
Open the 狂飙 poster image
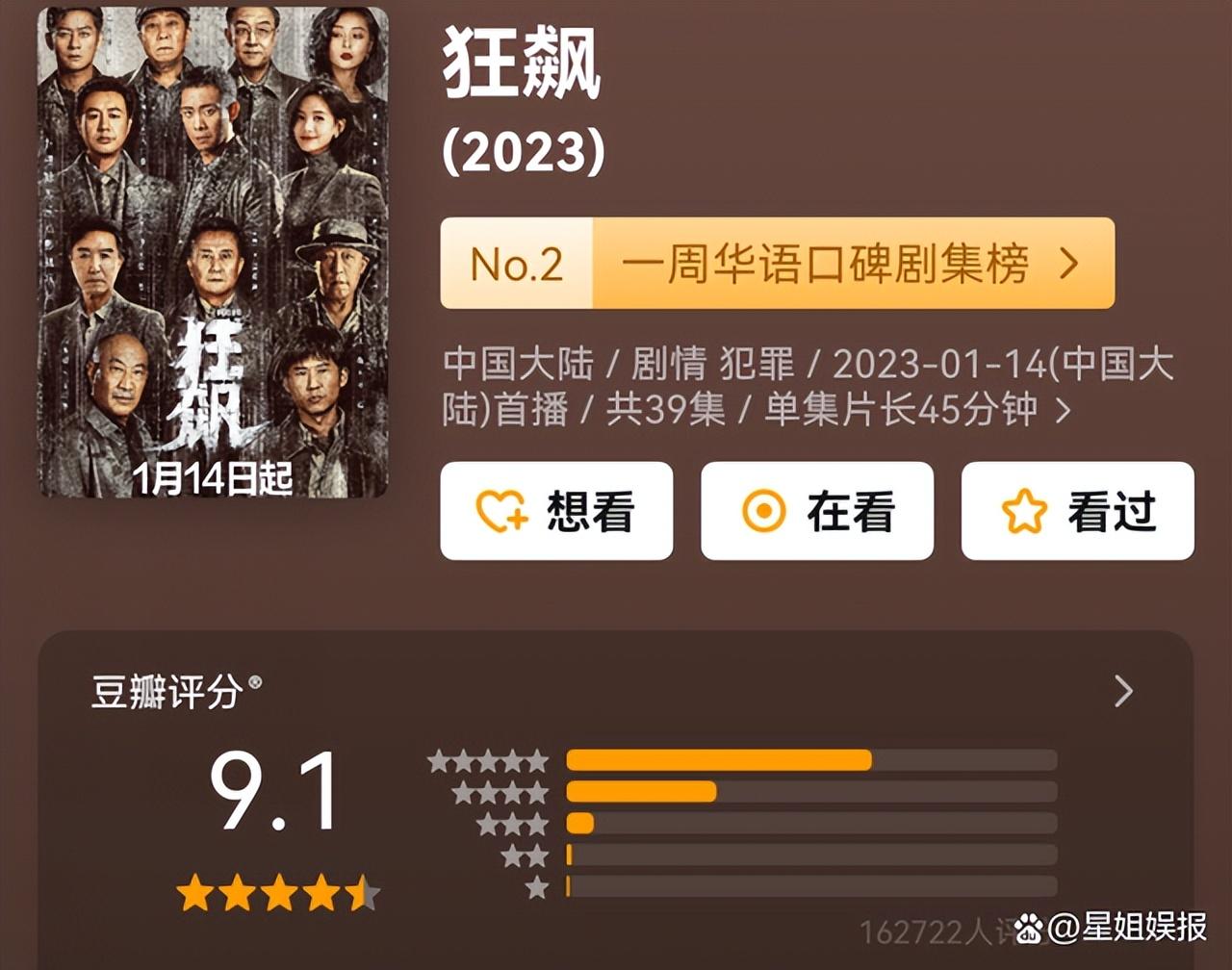click(x=213, y=252)
